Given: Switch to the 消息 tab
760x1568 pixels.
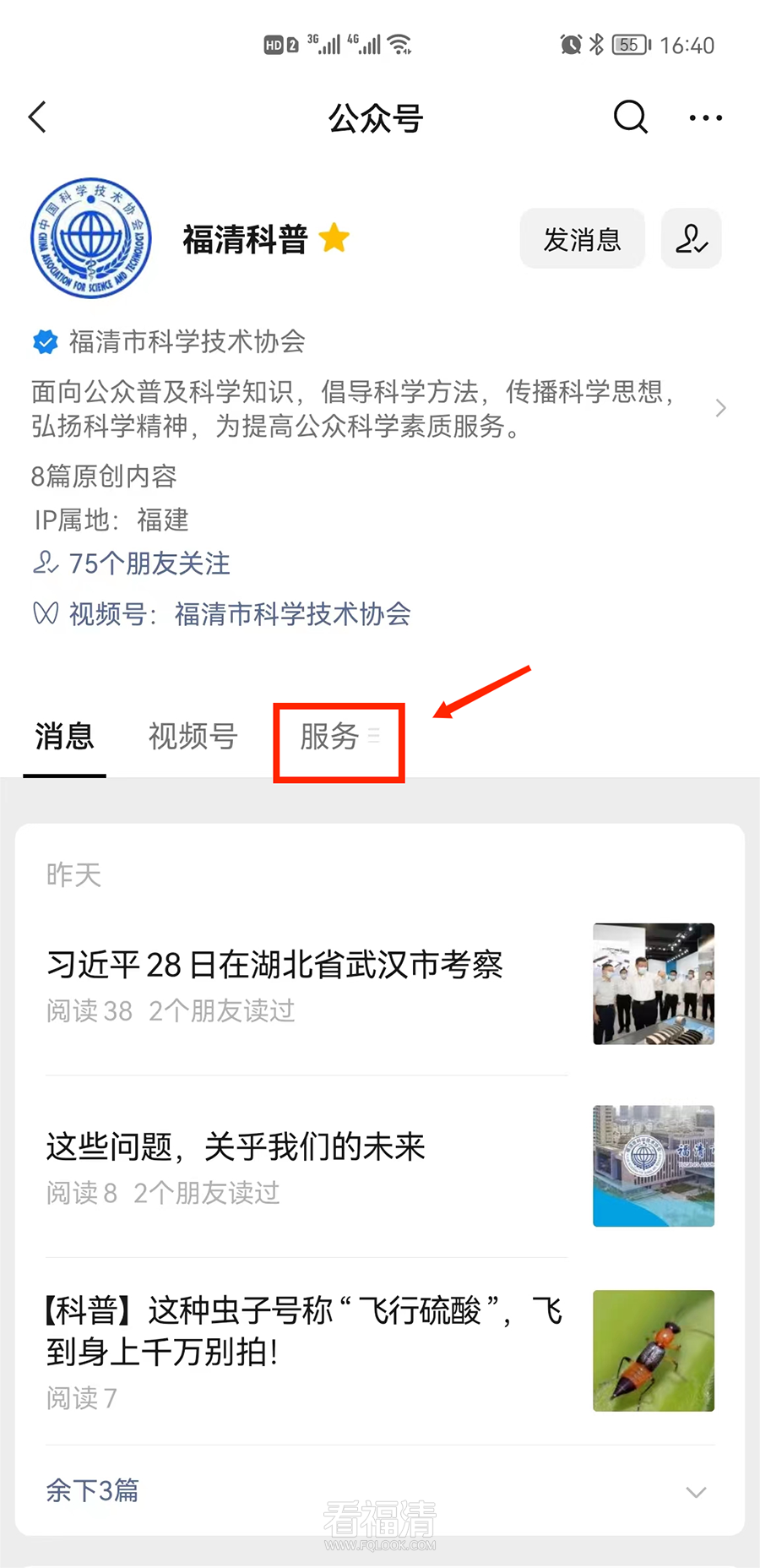Looking at the screenshot, I should (64, 737).
